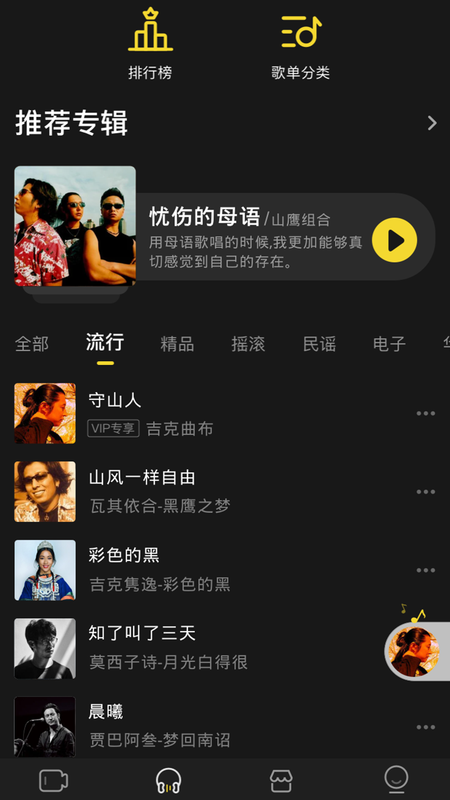Screen dimensions: 450x800
Task: Play the album 忧伤的母语
Action: (x=394, y=240)
